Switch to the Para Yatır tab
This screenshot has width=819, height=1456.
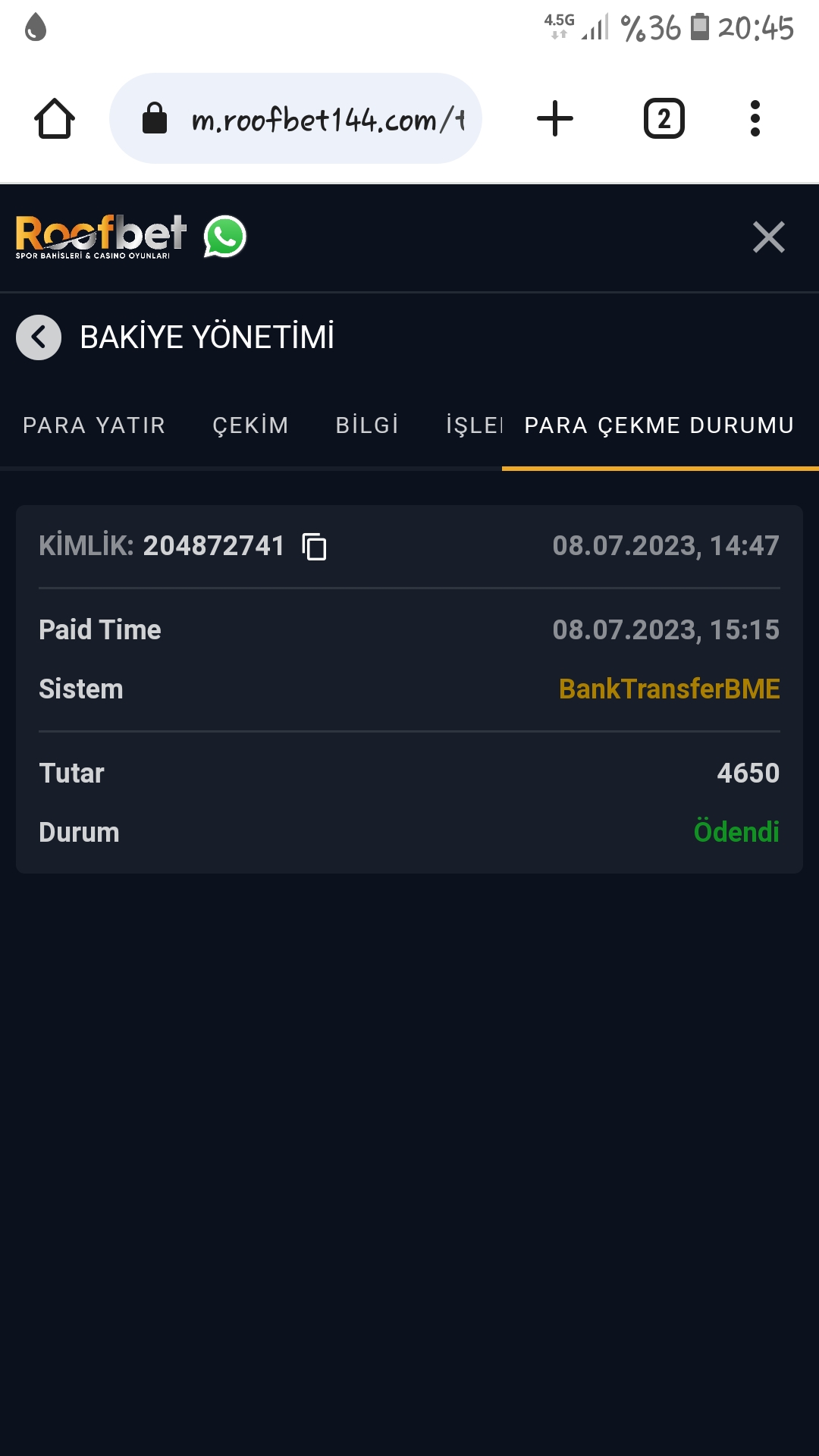[94, 425]
